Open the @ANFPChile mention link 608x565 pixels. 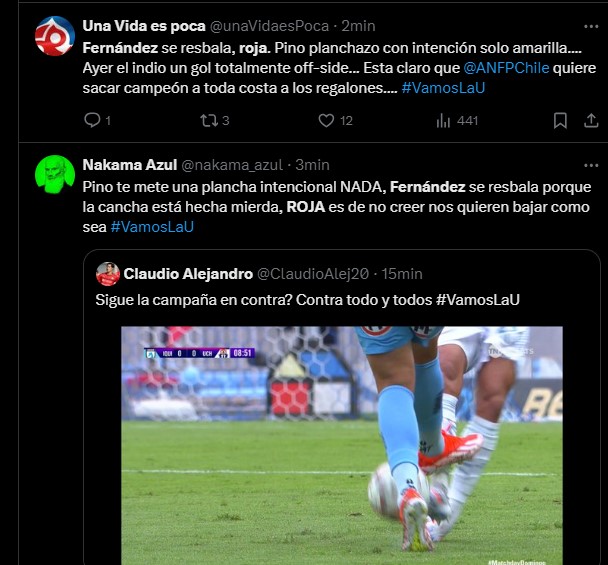coord(507,68)
